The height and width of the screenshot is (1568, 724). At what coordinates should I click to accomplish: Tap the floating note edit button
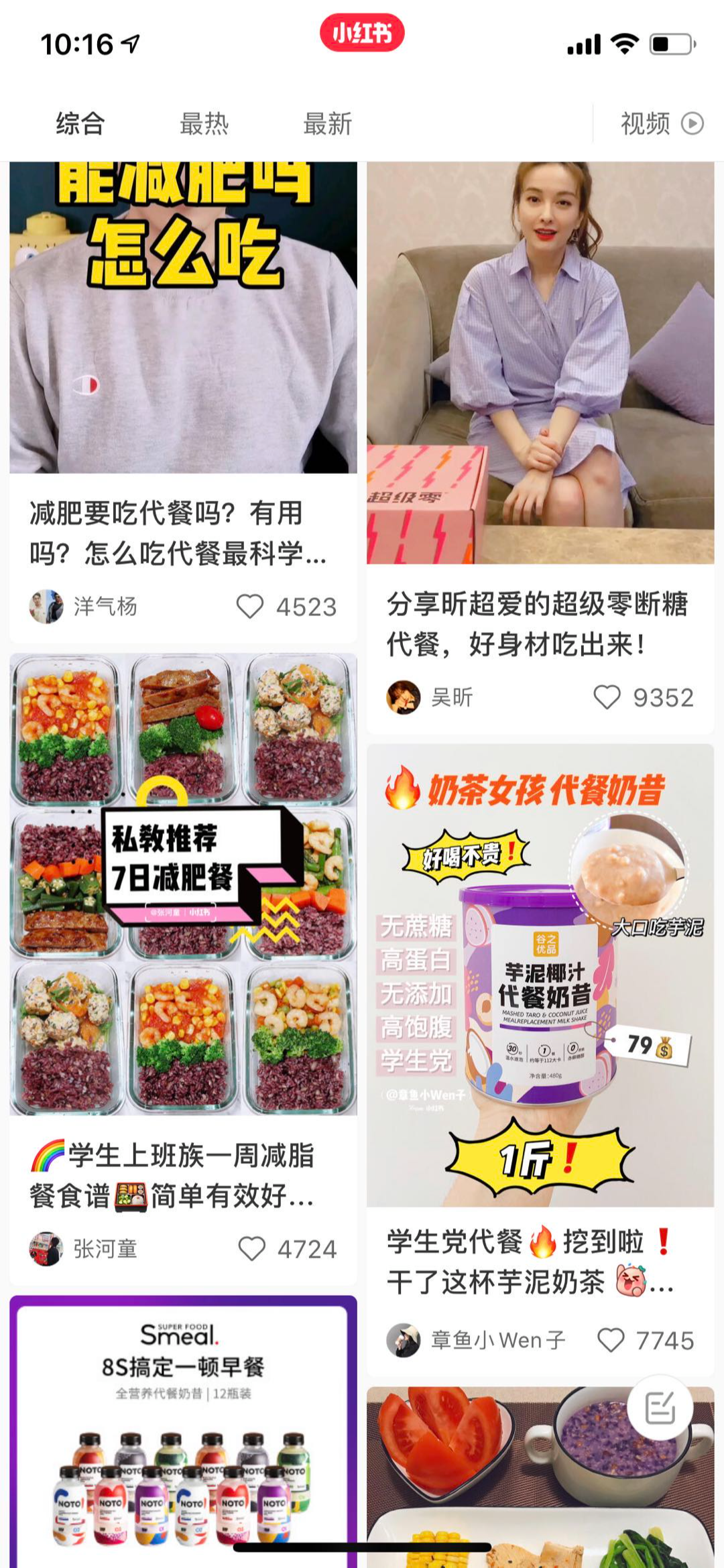(660, 1408)
